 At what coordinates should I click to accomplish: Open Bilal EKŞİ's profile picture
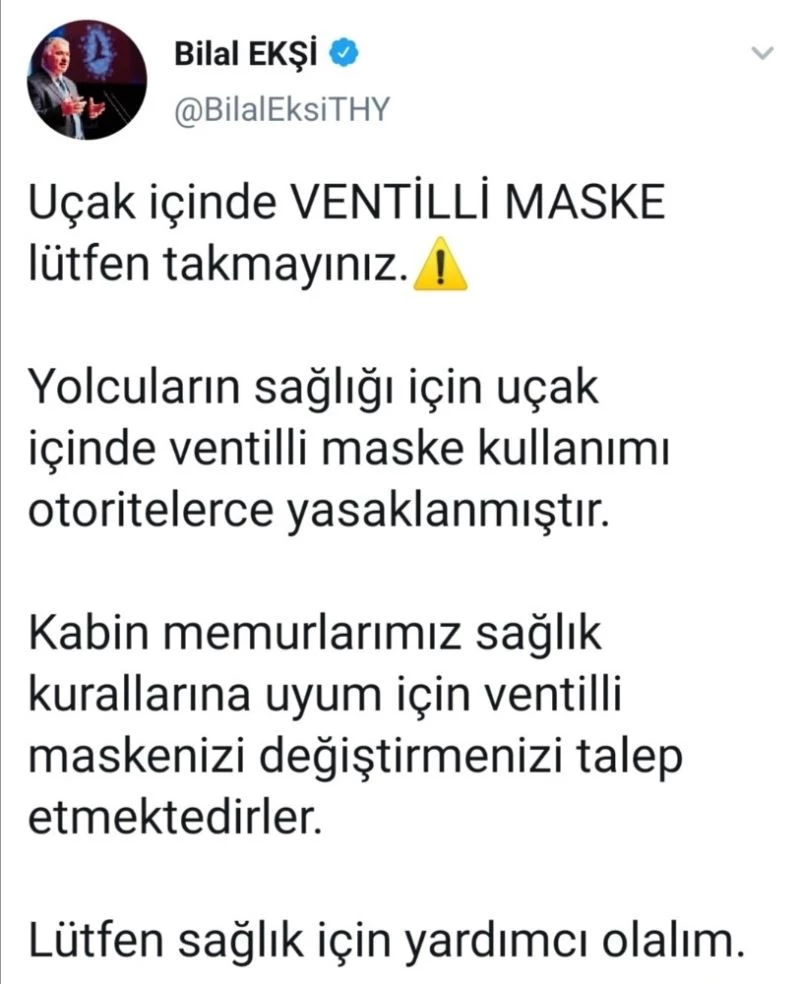[86, 80]
